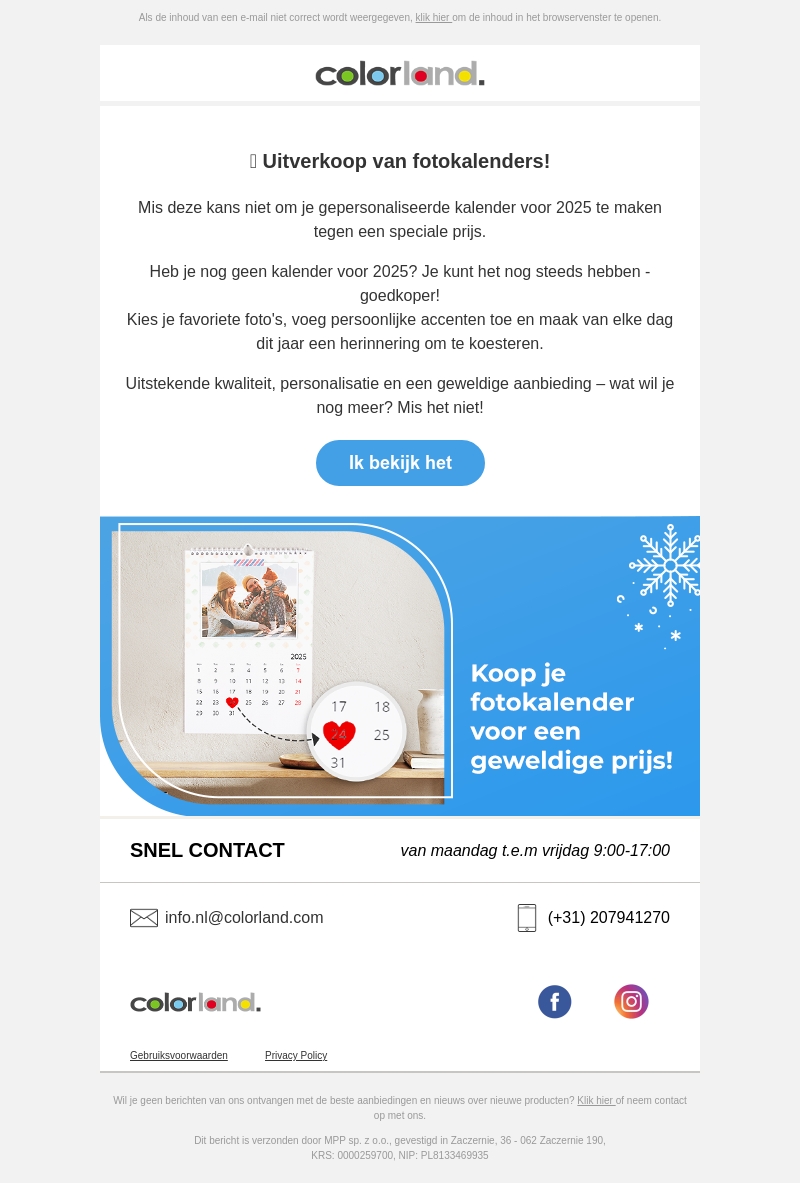Open the 'klik hier' browser view link

[432, 18]
